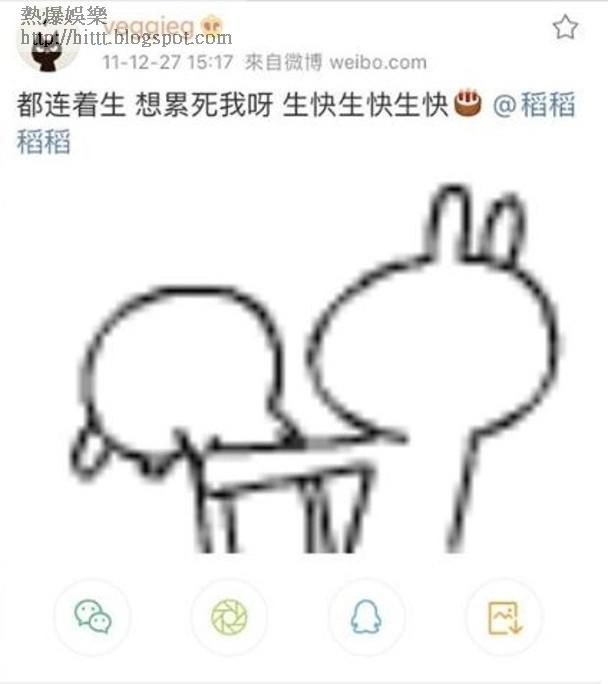Share via the camera shutter icon
The width and height of the screenshot is (608, 684).
pos(229,617)
